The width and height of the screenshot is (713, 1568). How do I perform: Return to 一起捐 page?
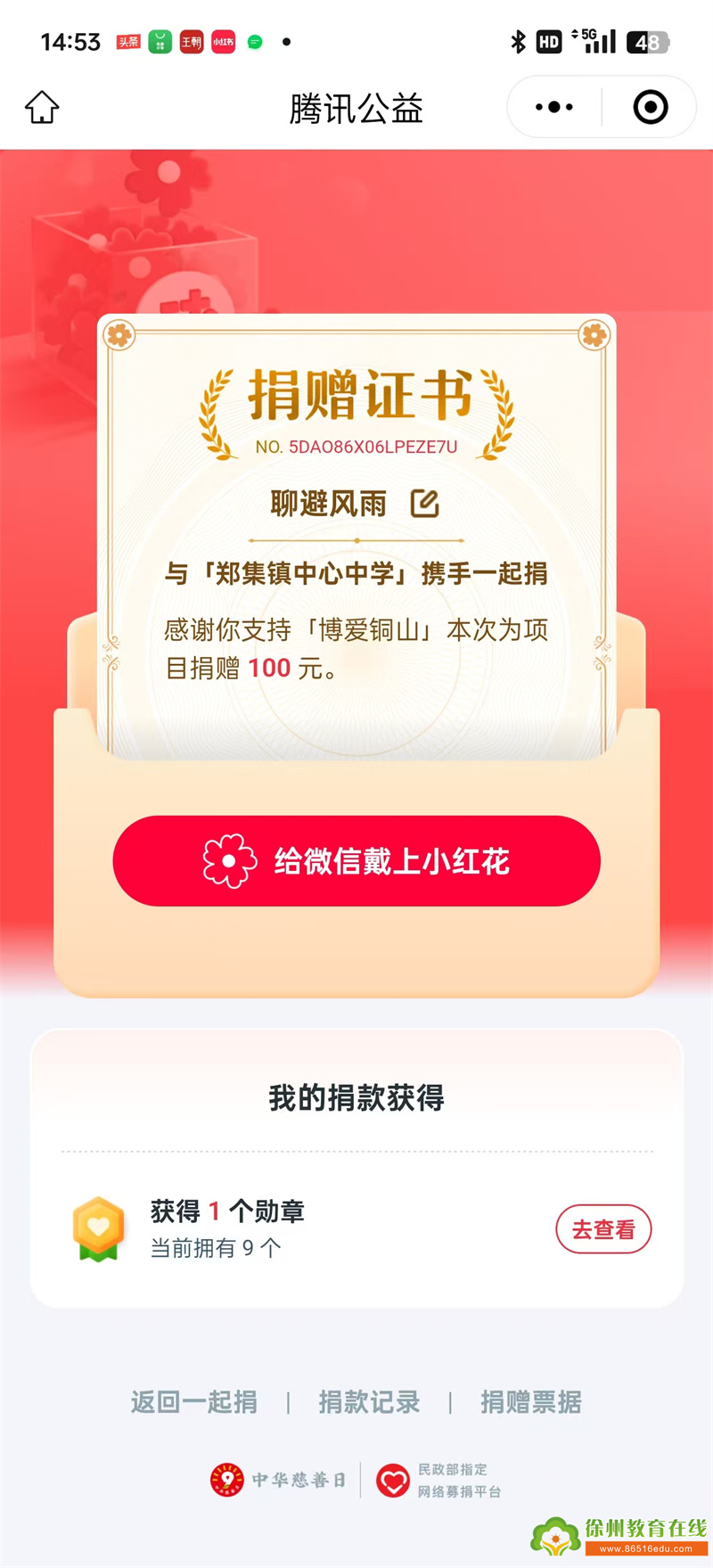pos(194,1402)
